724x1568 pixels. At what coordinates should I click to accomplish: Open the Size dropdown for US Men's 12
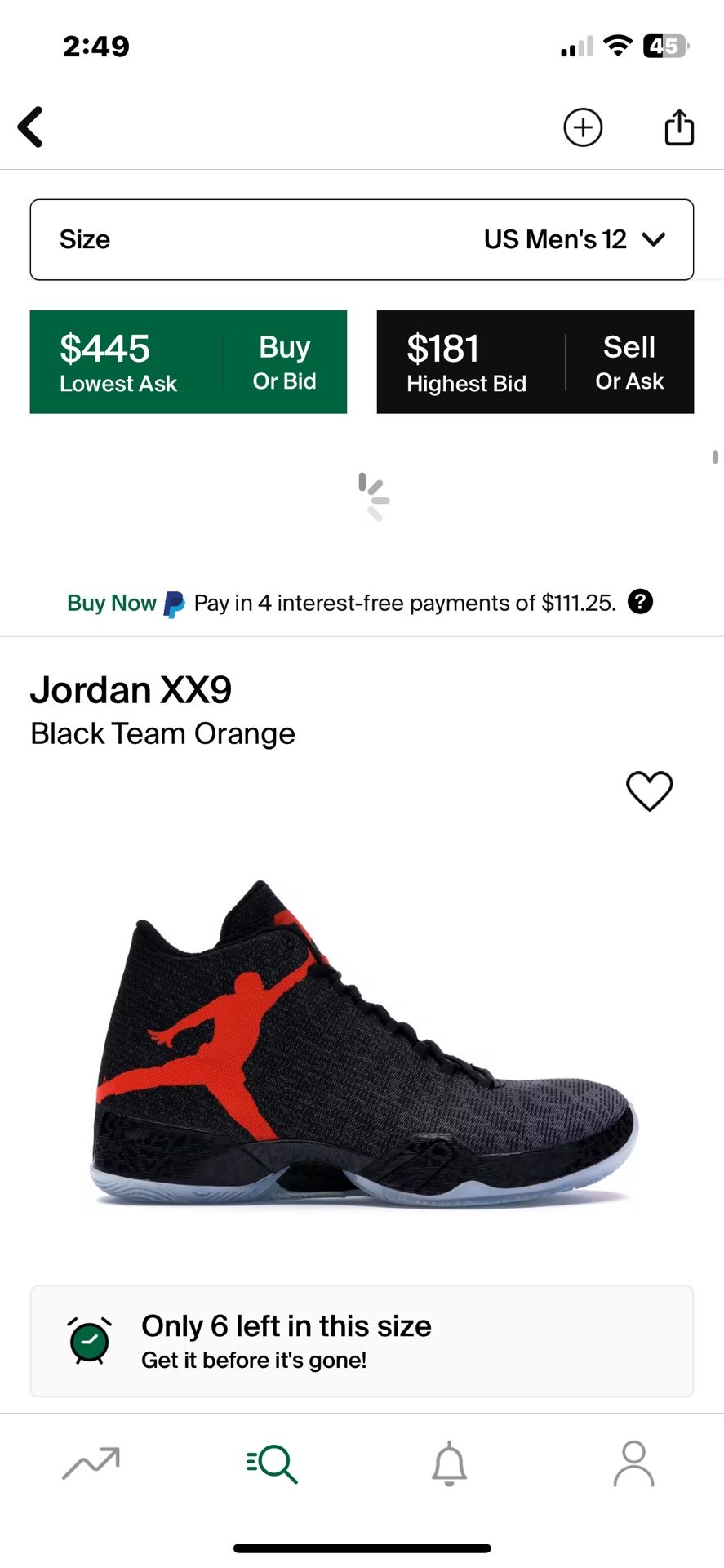tap(362, 239)
